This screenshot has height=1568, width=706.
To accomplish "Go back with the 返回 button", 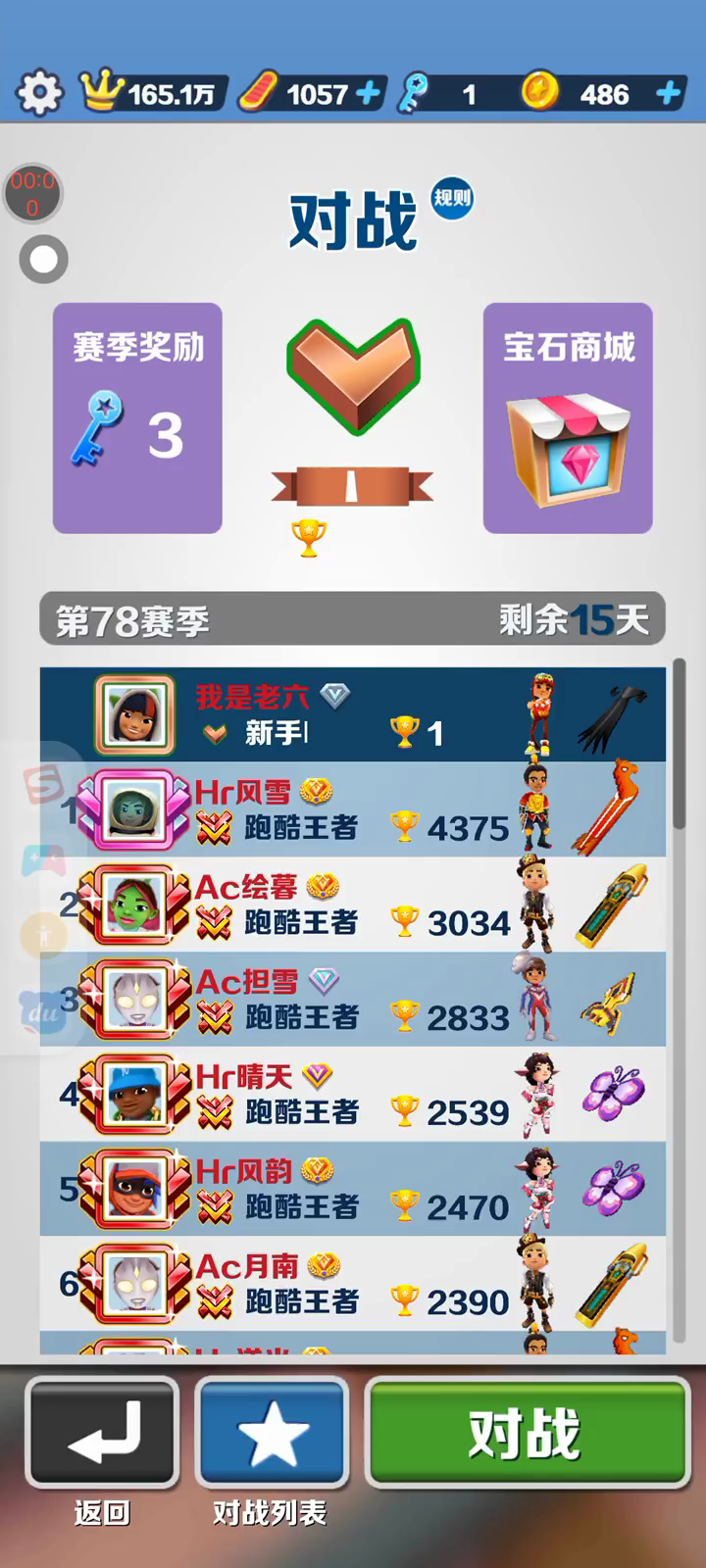I will pos(102,1434).
